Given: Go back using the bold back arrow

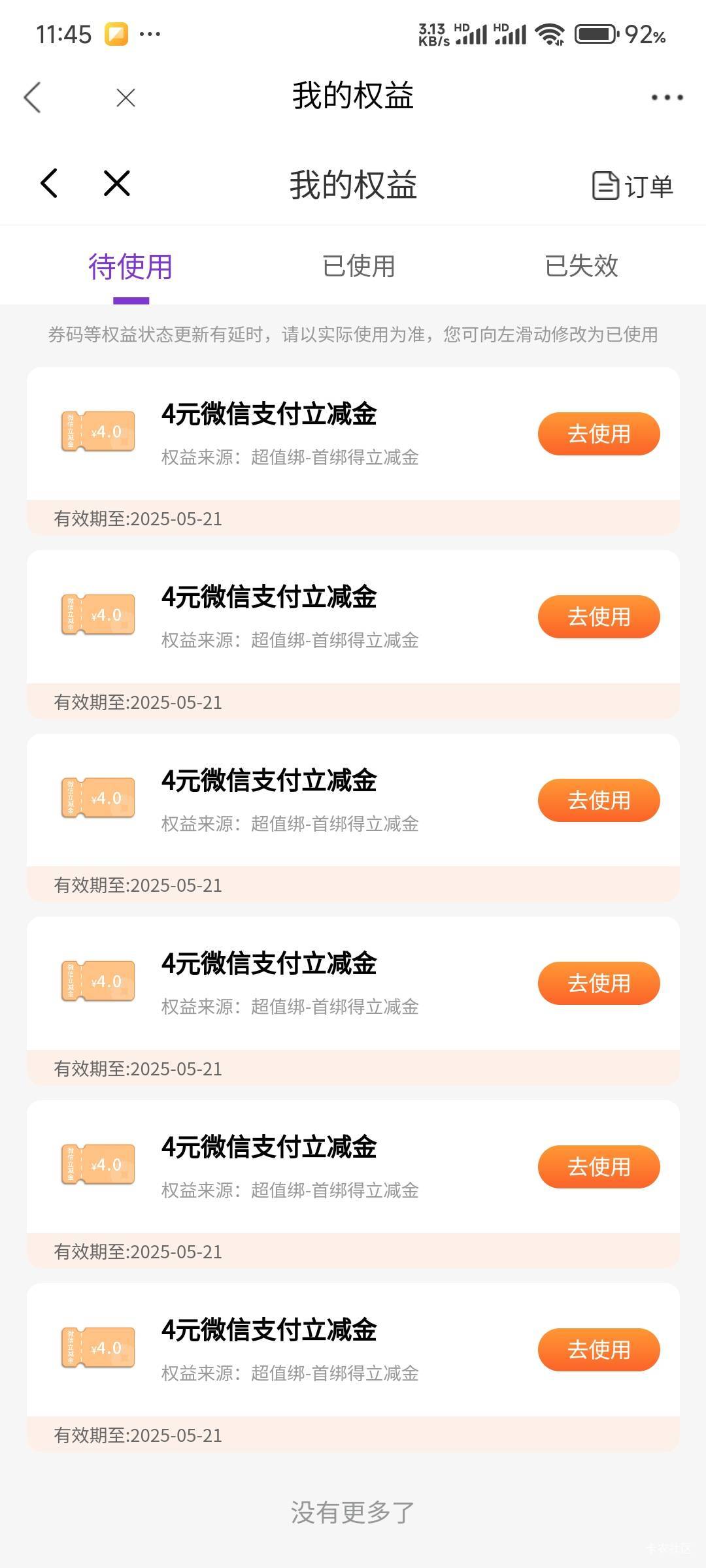Looking at the screenshot, I should pos(49,183).
